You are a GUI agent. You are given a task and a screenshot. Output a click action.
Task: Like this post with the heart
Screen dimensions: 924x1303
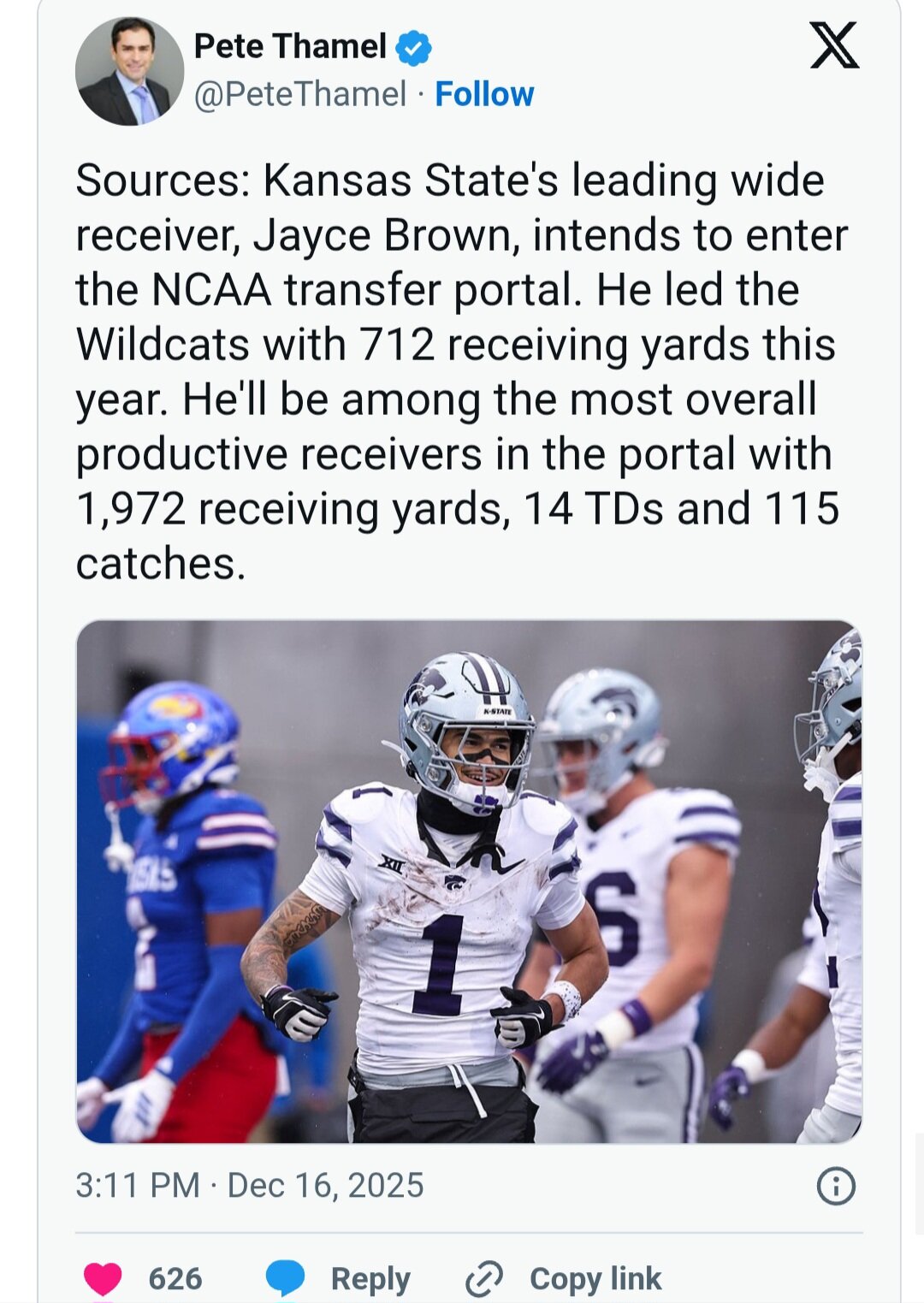pyautogui.click(x=104, y=1278)
